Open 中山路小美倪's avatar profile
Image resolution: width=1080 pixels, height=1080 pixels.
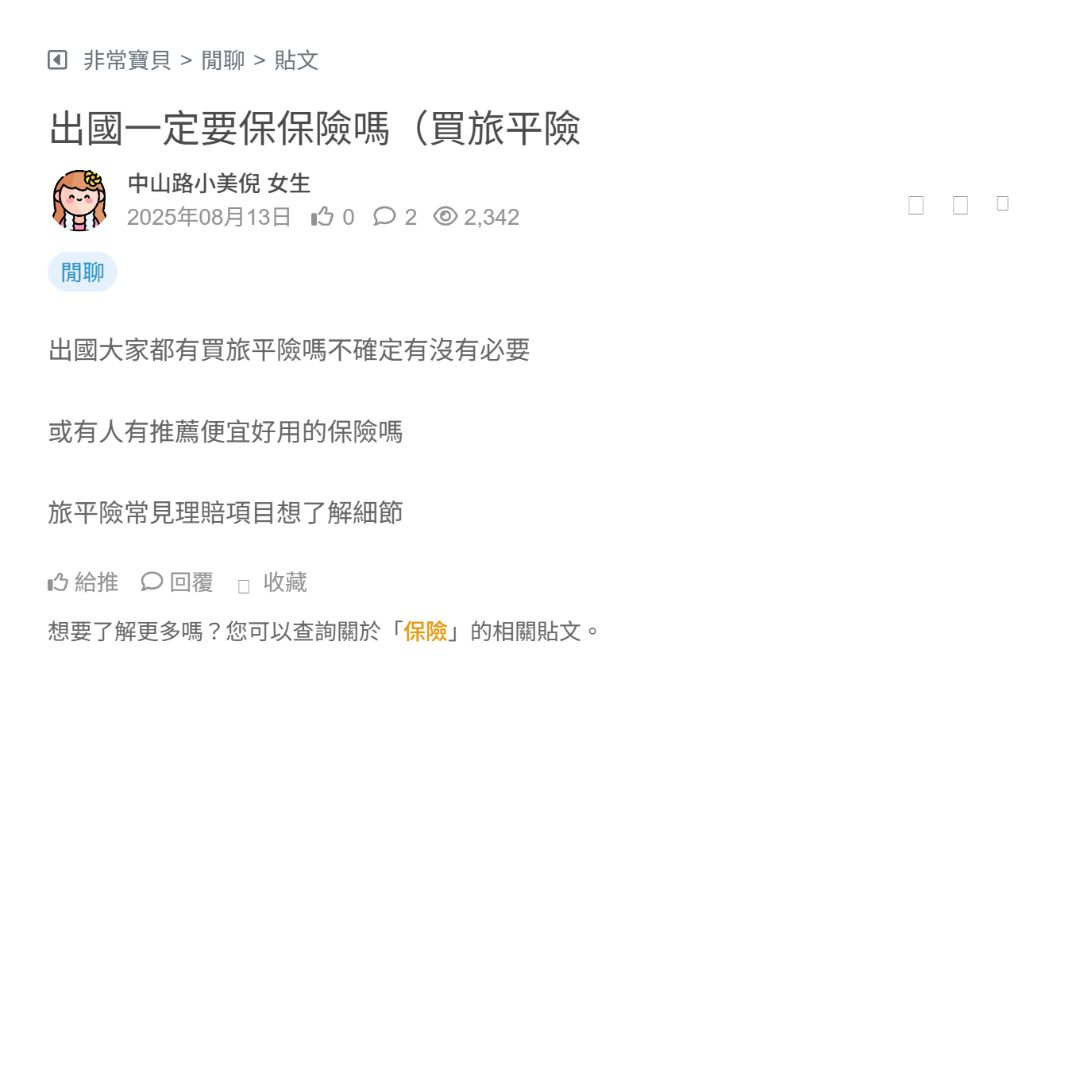[x=79, y=200]
